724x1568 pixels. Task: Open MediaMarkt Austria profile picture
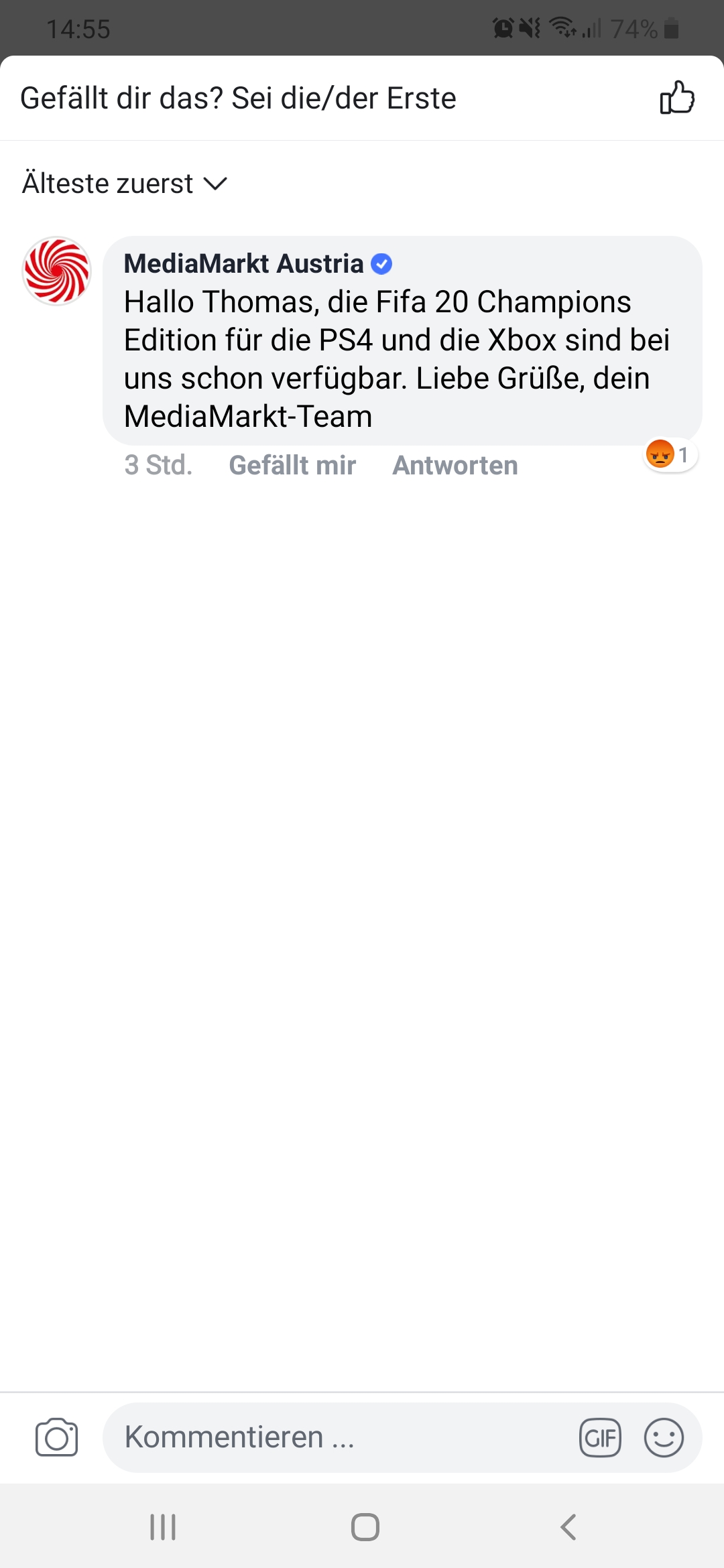point(57,271)
